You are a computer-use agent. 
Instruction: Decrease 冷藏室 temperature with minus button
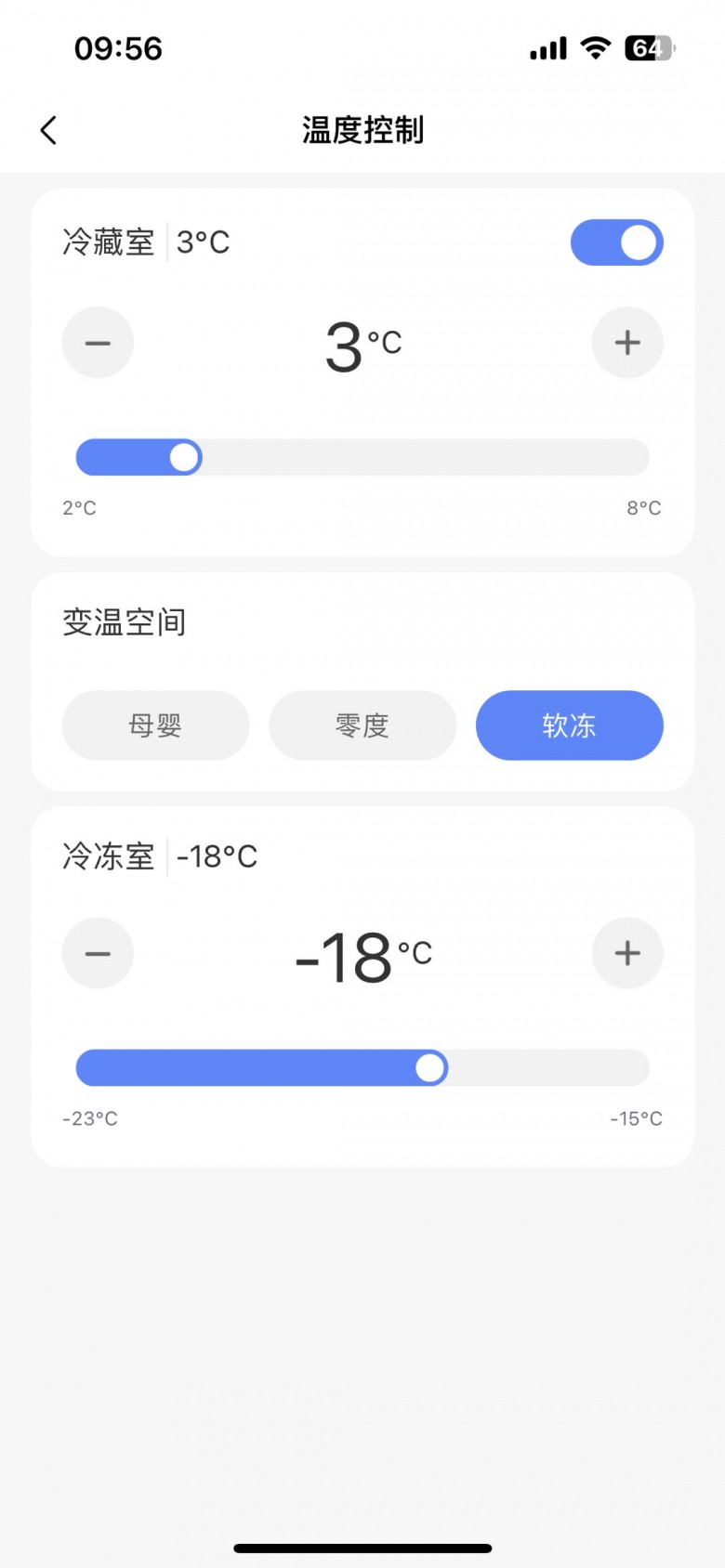point(98,343)
